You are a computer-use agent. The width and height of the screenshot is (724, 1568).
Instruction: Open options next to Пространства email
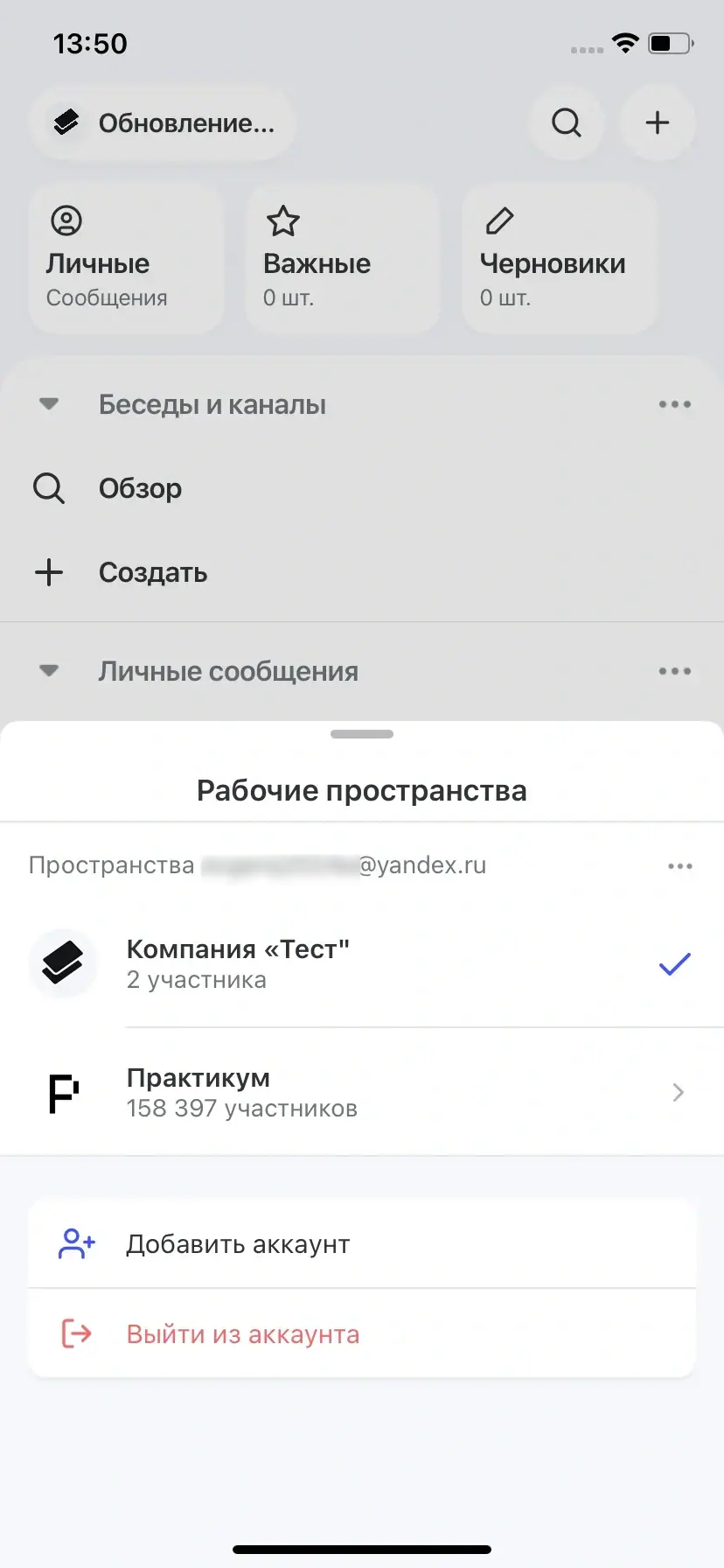(x=679, y=866)
